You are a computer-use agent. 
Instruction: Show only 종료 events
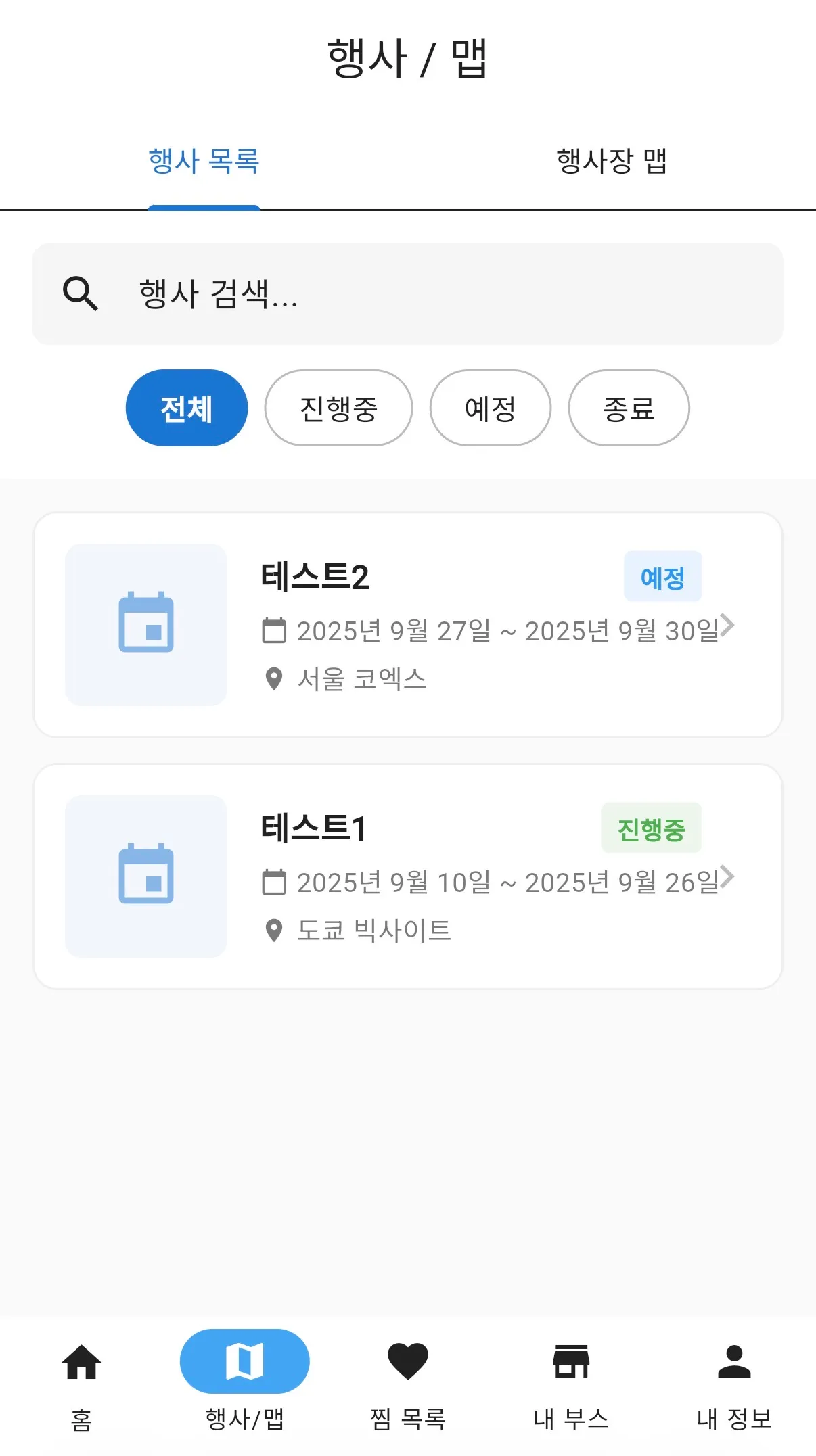629,408
